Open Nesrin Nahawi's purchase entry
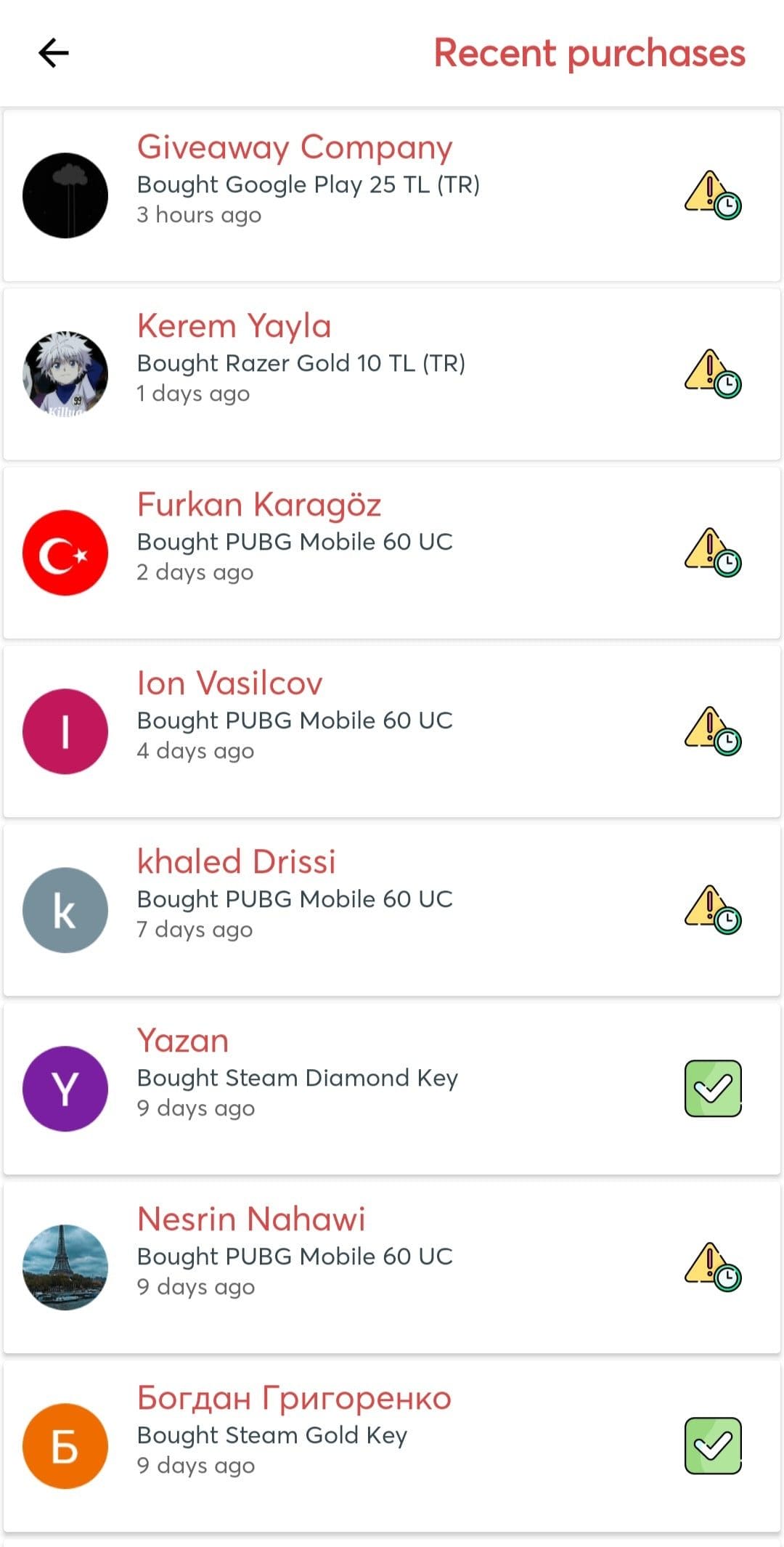This screenshot has height=1547, width=784. [x=392, y=1267]
